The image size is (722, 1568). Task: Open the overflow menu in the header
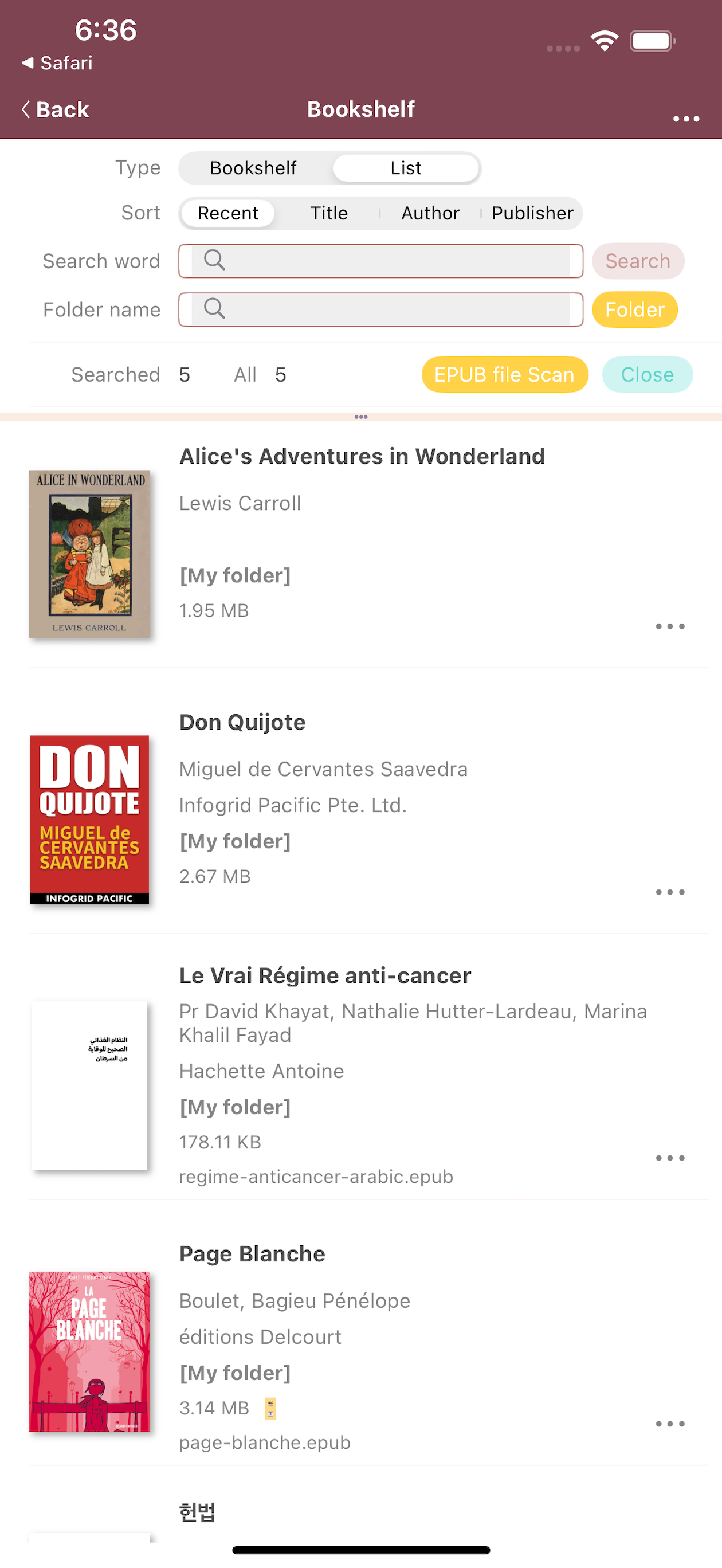click(685, 119)
